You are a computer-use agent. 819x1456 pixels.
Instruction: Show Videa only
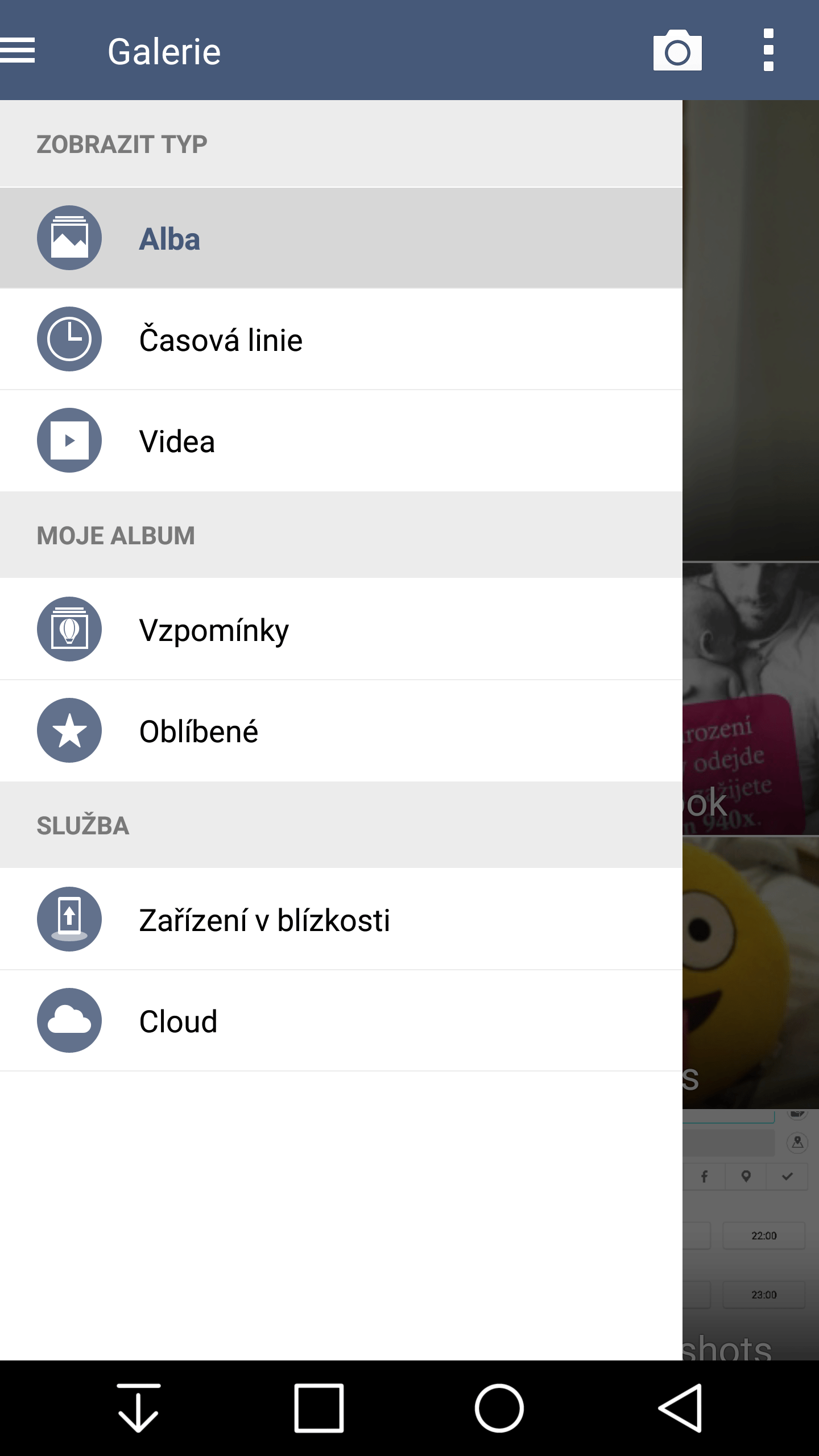[341, 441]
